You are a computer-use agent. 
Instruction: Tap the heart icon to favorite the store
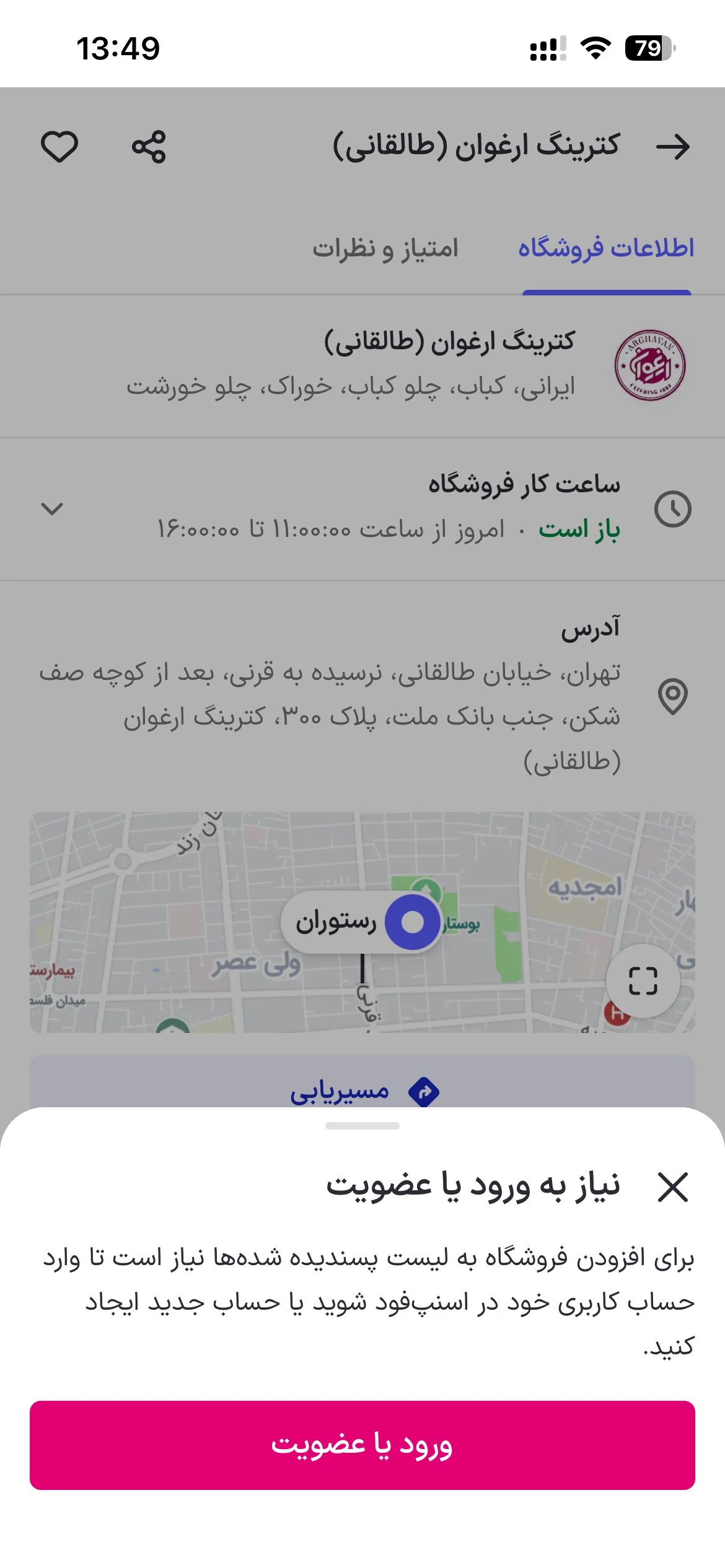59,147
